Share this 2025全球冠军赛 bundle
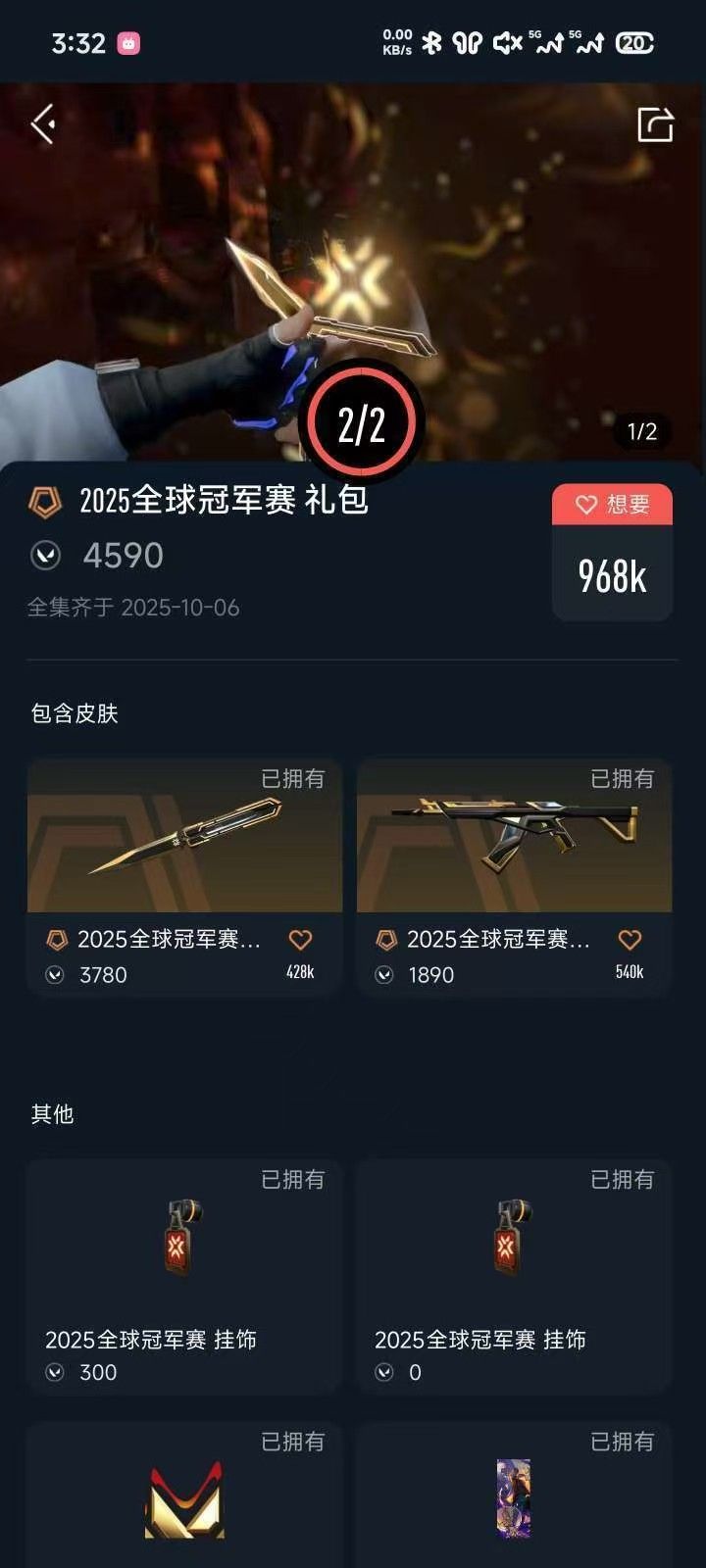This screenshot has height=1568, width=706. point(655,124)
